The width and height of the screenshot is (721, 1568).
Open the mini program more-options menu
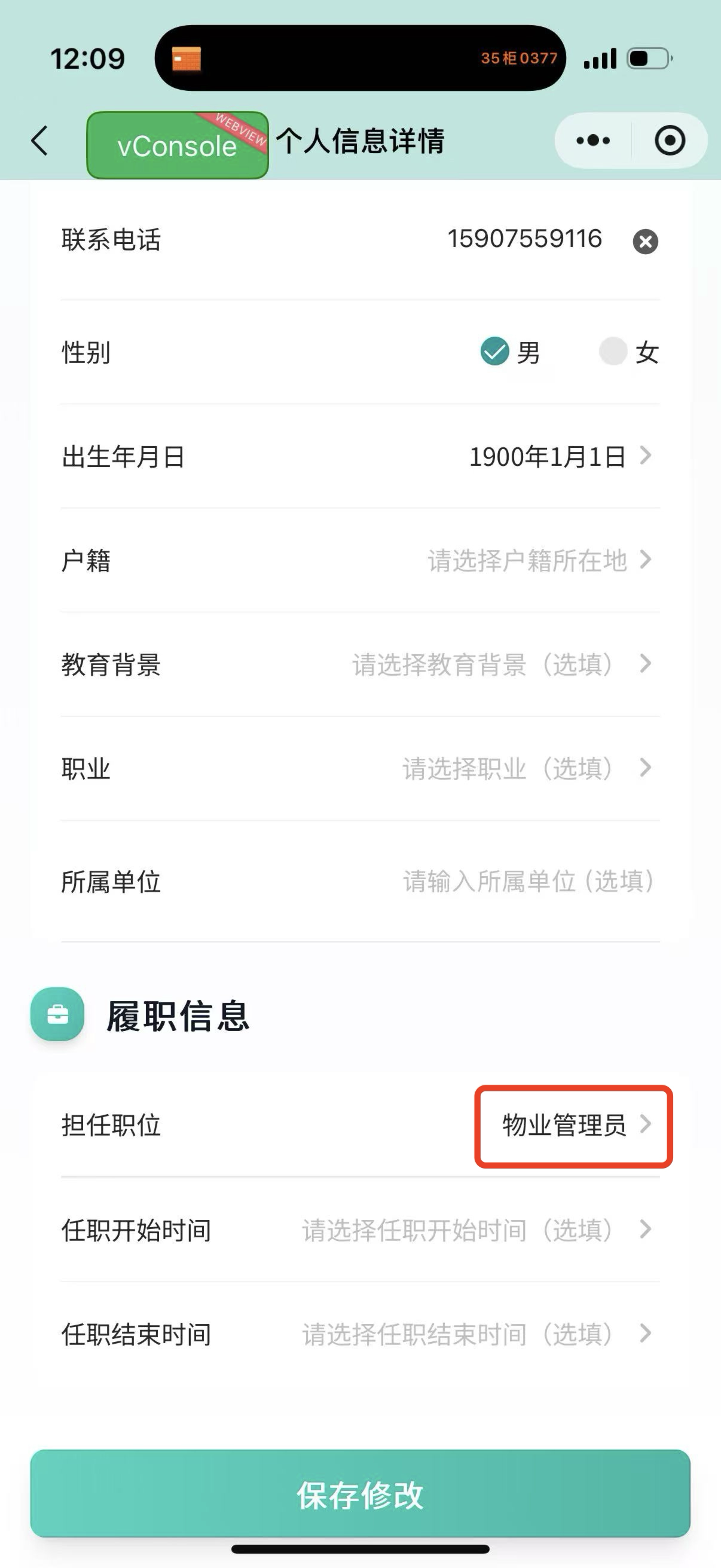pyautogui.click(x=592, y=141)
